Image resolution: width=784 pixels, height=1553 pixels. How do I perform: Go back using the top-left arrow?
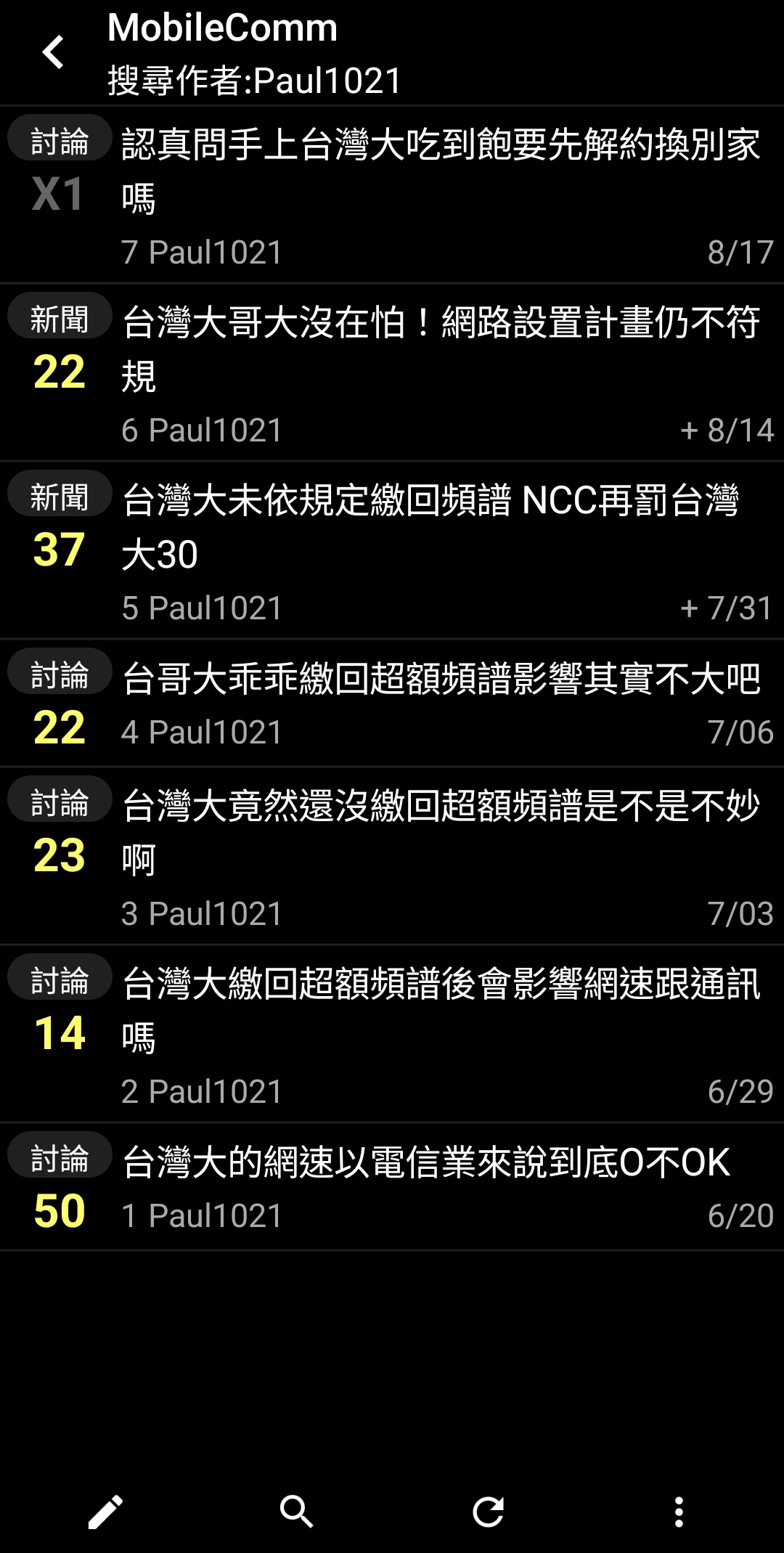pos(53,52)
